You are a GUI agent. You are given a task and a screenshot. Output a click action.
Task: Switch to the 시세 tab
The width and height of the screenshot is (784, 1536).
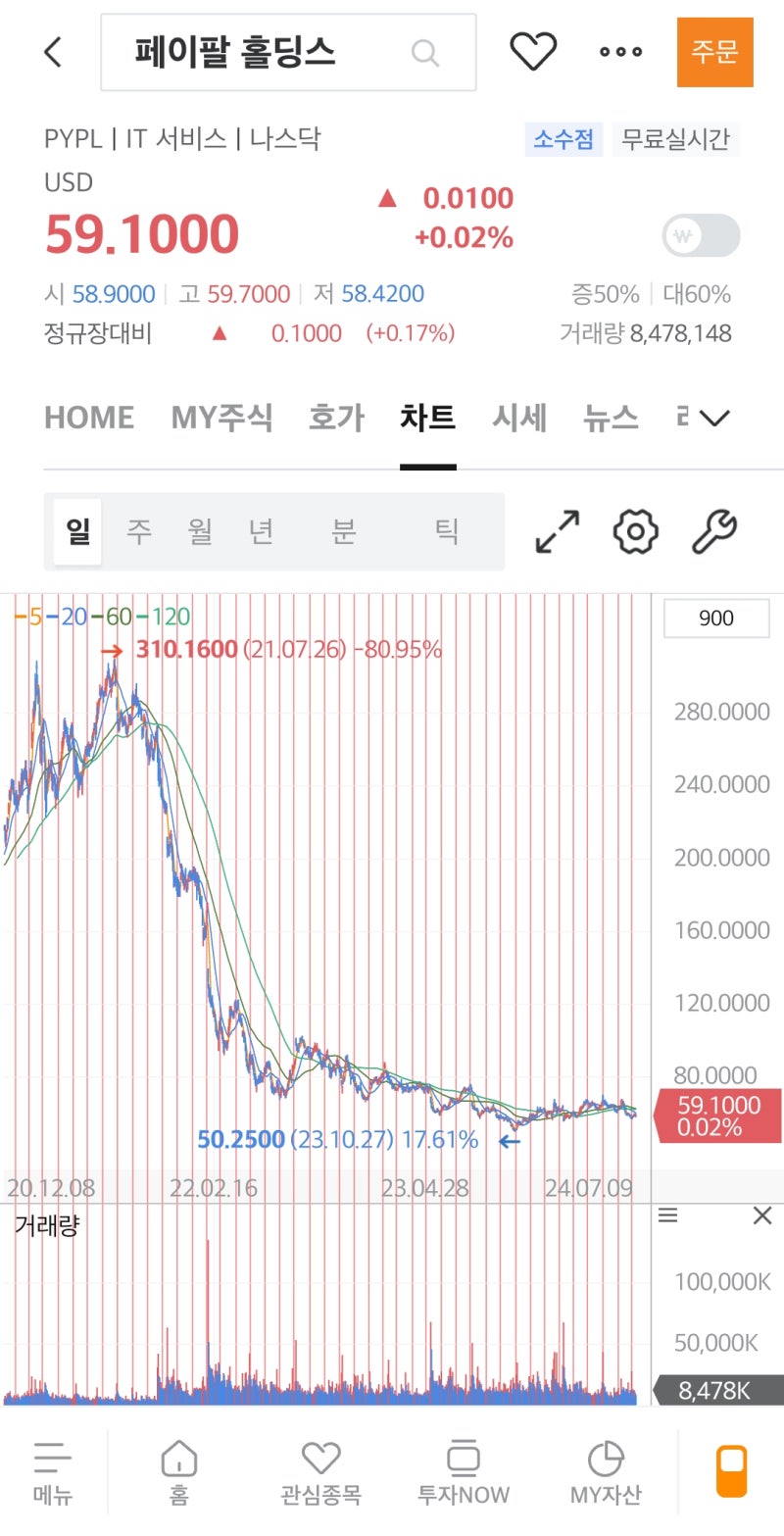click(x=519, y=418)
